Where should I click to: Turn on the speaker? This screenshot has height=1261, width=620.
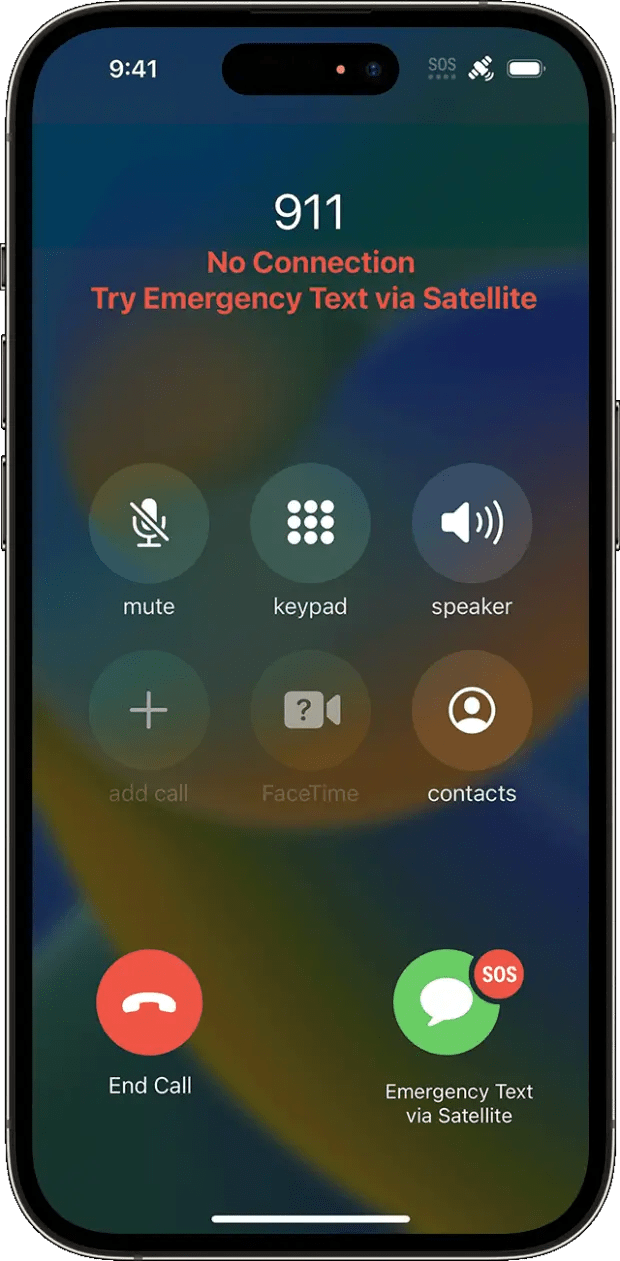(471, 523)
